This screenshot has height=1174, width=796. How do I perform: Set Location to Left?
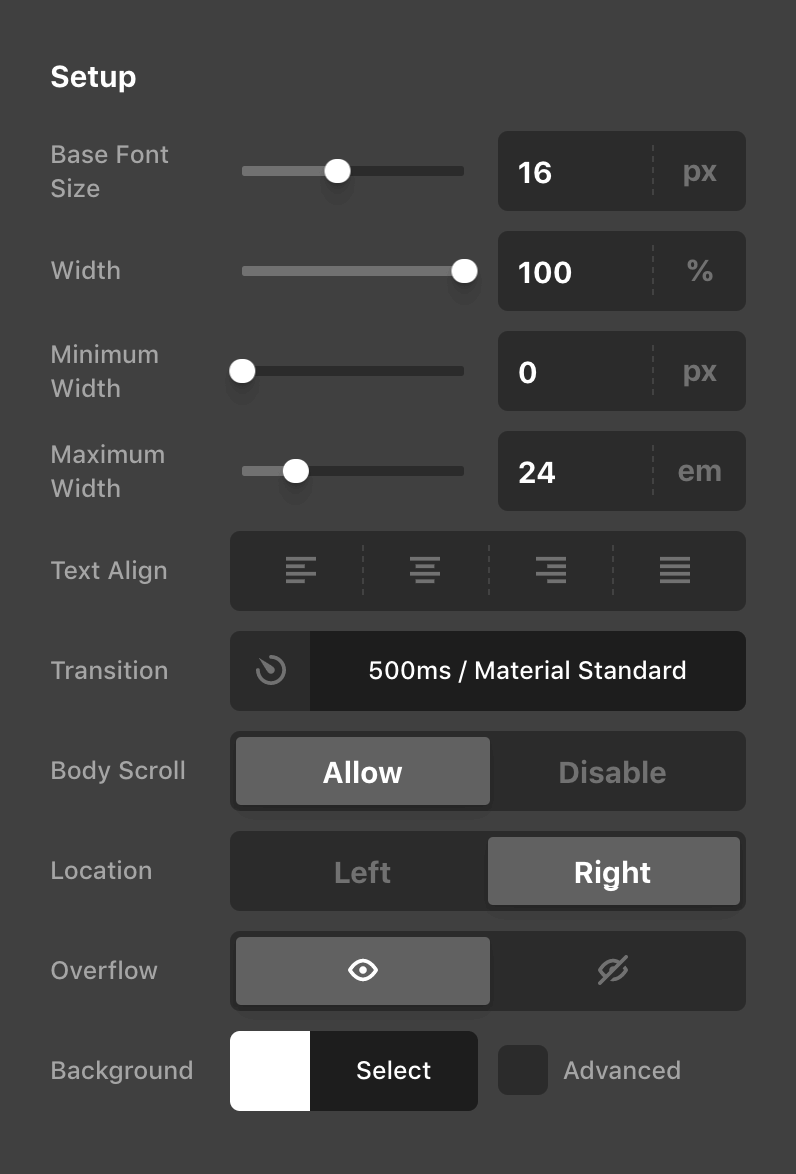point(362,872)
